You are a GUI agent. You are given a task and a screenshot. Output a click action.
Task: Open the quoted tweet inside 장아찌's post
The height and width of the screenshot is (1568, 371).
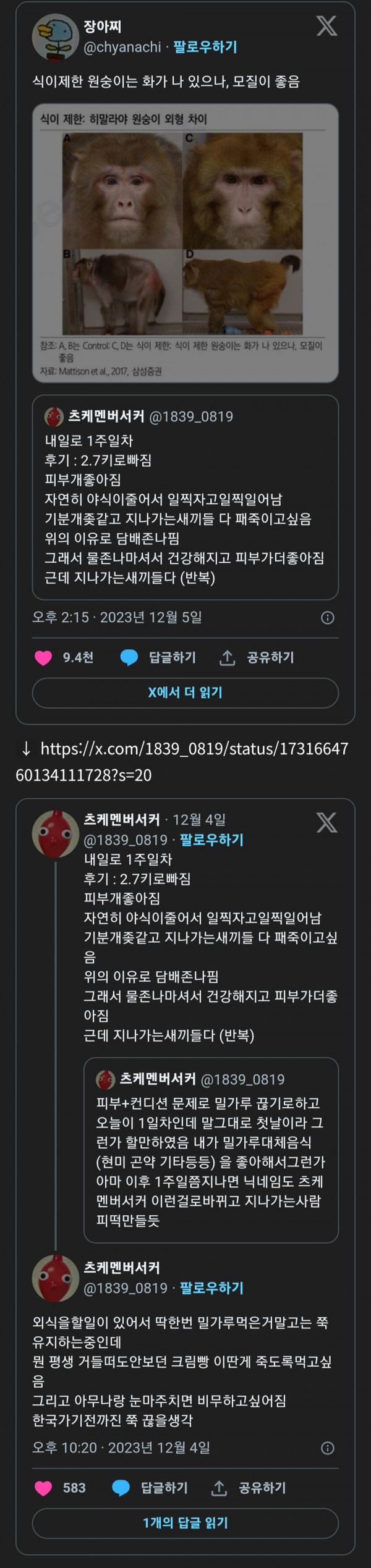(x=185, y=497)
